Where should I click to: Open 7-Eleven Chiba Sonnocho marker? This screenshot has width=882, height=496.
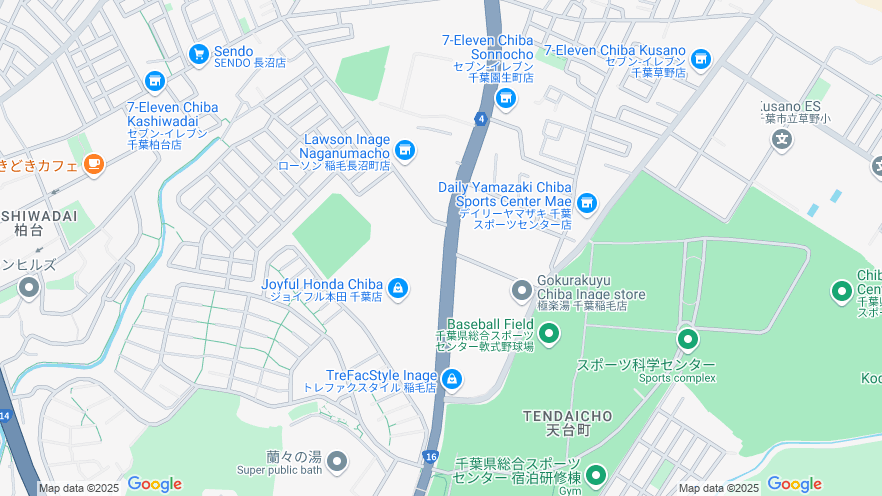coord(506,98)
